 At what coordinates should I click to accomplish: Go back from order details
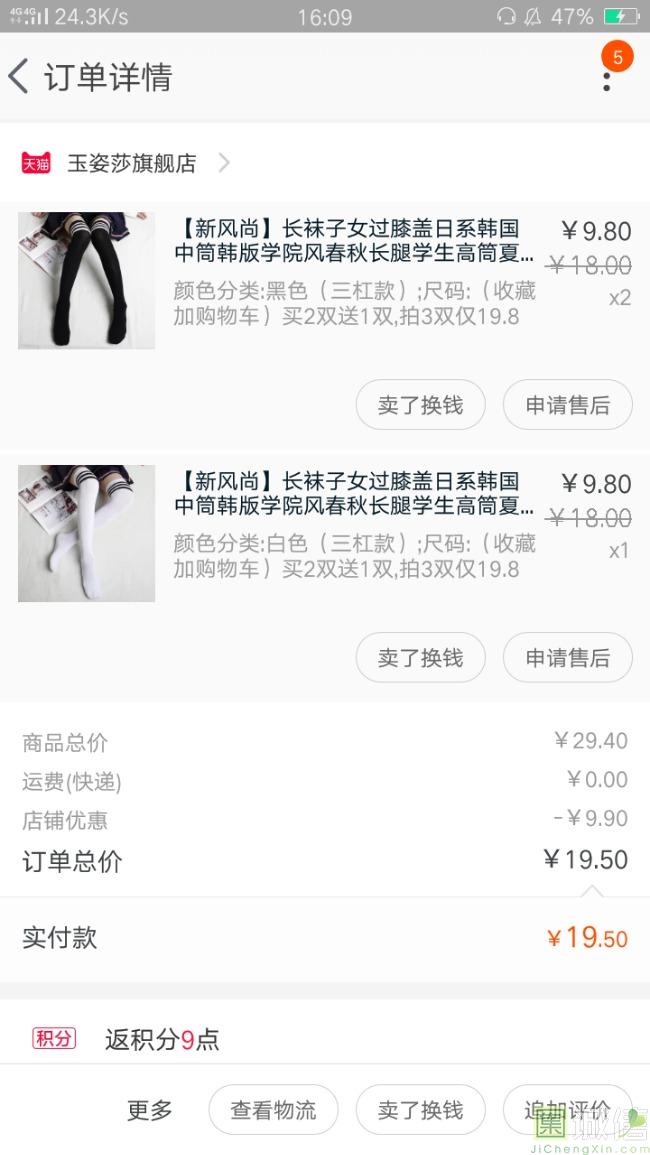coord(20,76)
